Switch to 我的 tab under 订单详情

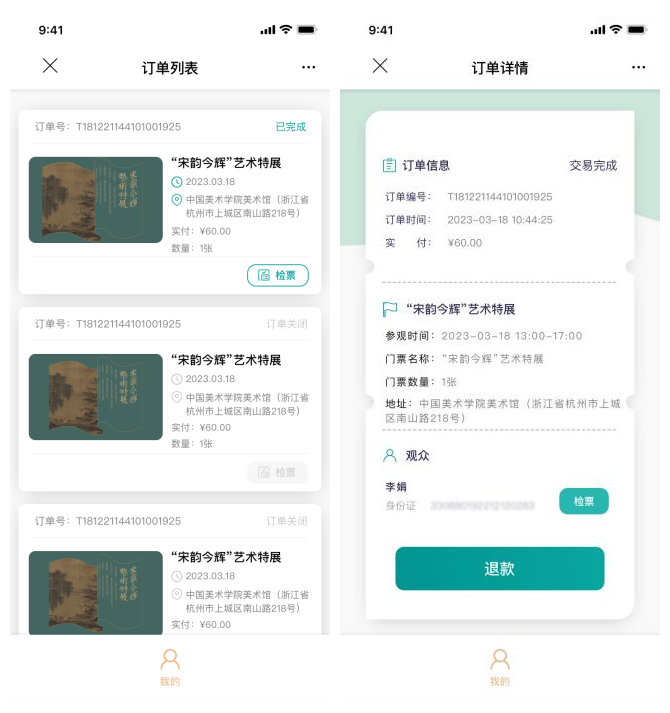pos(500,667)
